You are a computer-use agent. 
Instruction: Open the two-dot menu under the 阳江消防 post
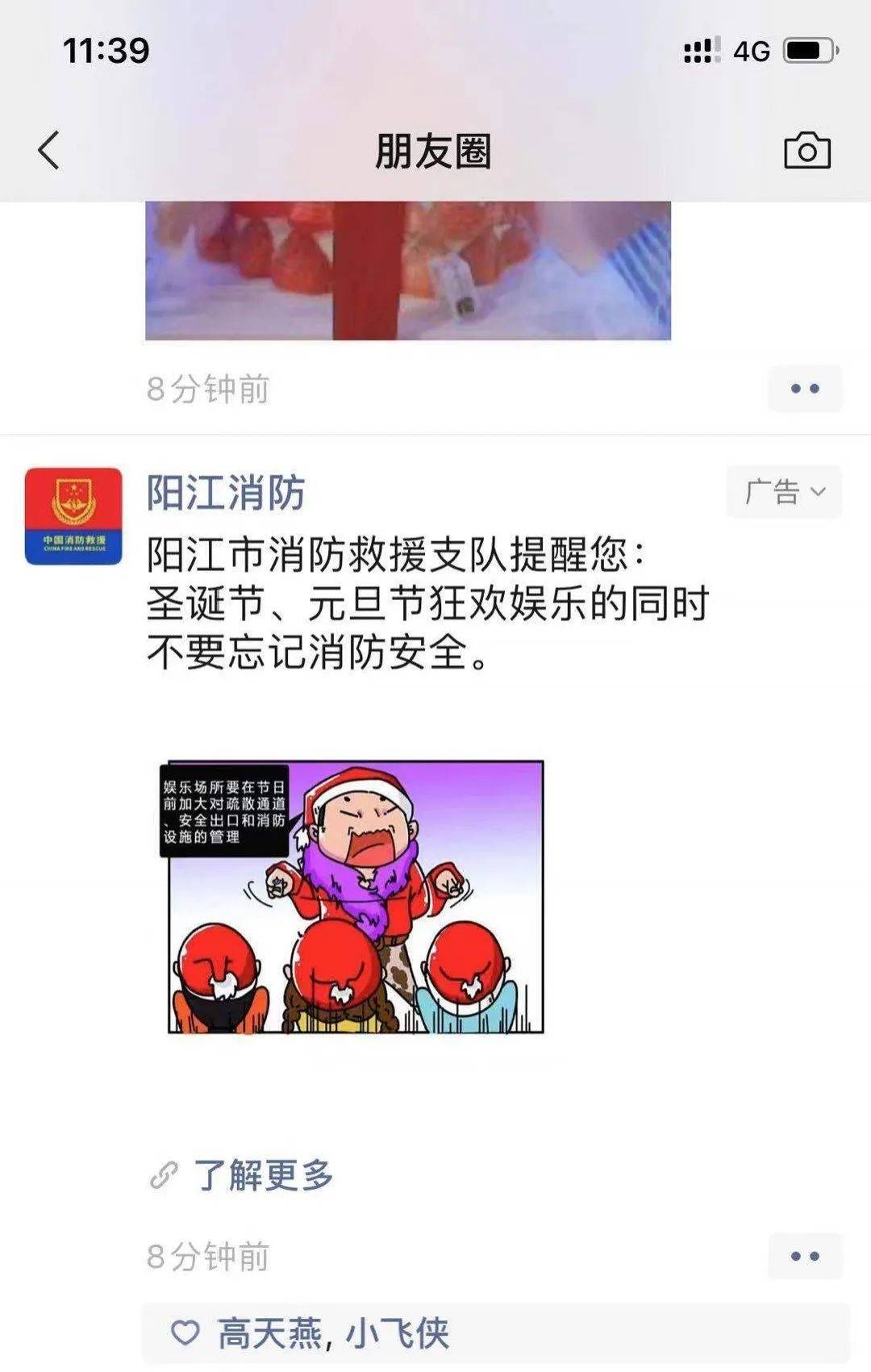[x=804, y=1256]
